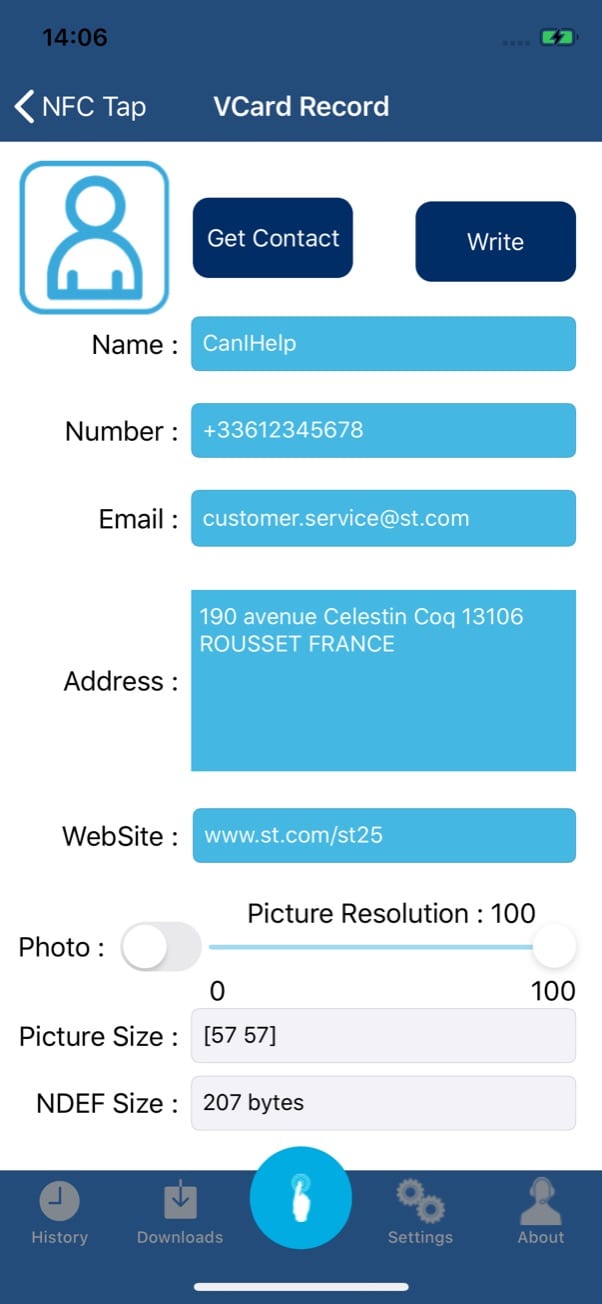The height and width of the screenshot is (1304, 602).
Task: Edit the Name field
Action: pyautogui.click(x=383, y=344)
